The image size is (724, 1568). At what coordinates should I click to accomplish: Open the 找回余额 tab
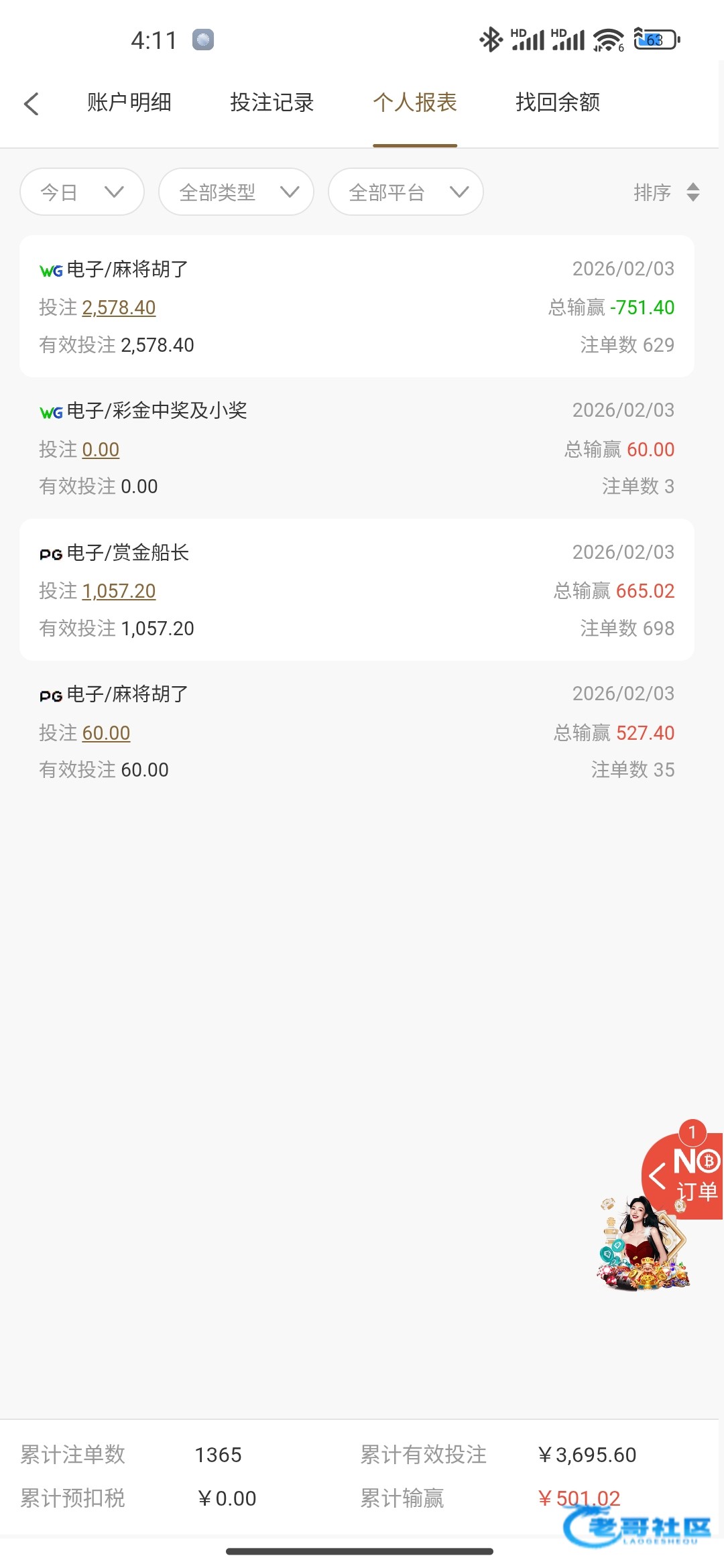tap(557, 103)
